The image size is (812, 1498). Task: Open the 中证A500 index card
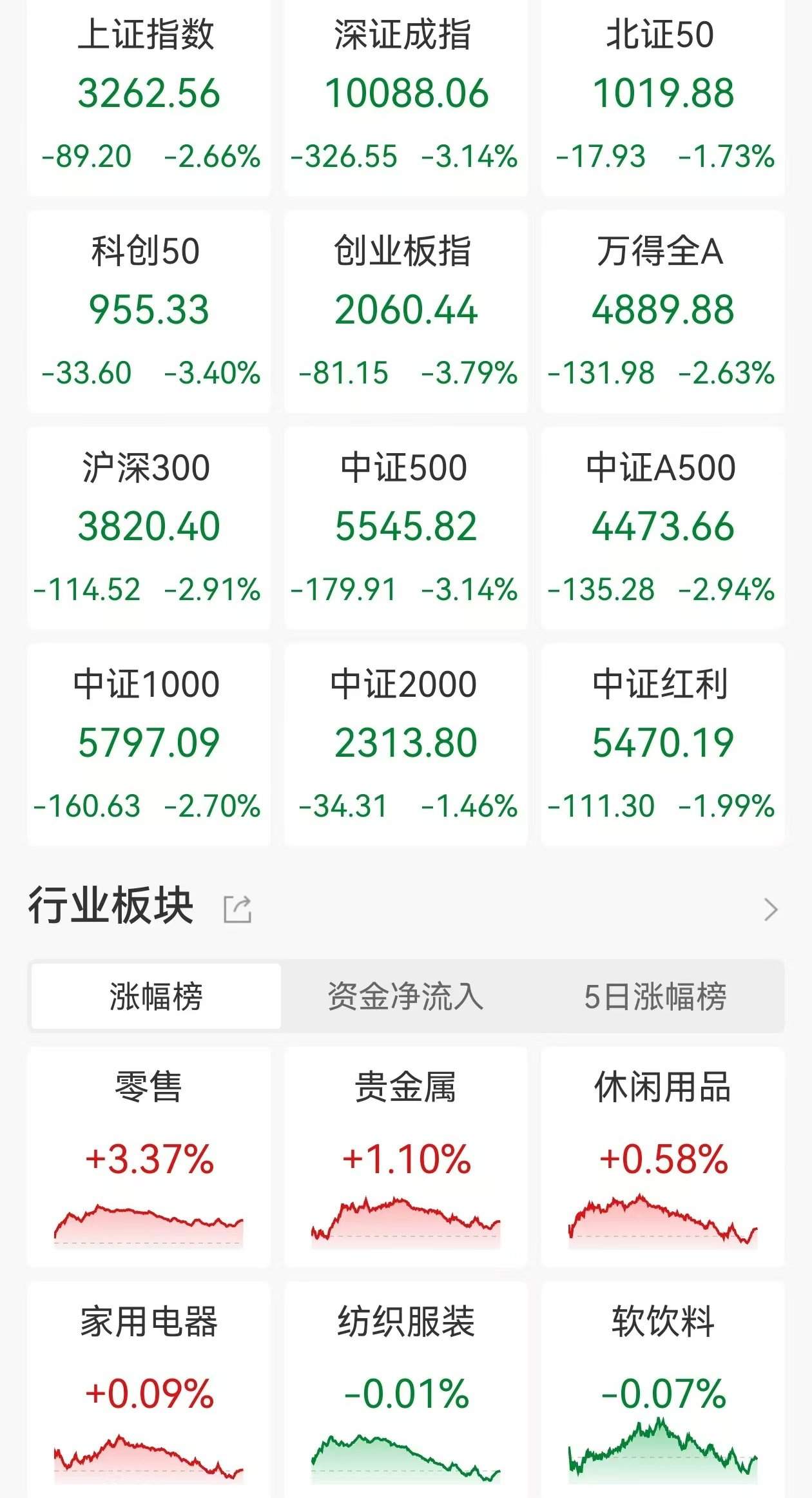pyautogui.click(x=662, y=528)
